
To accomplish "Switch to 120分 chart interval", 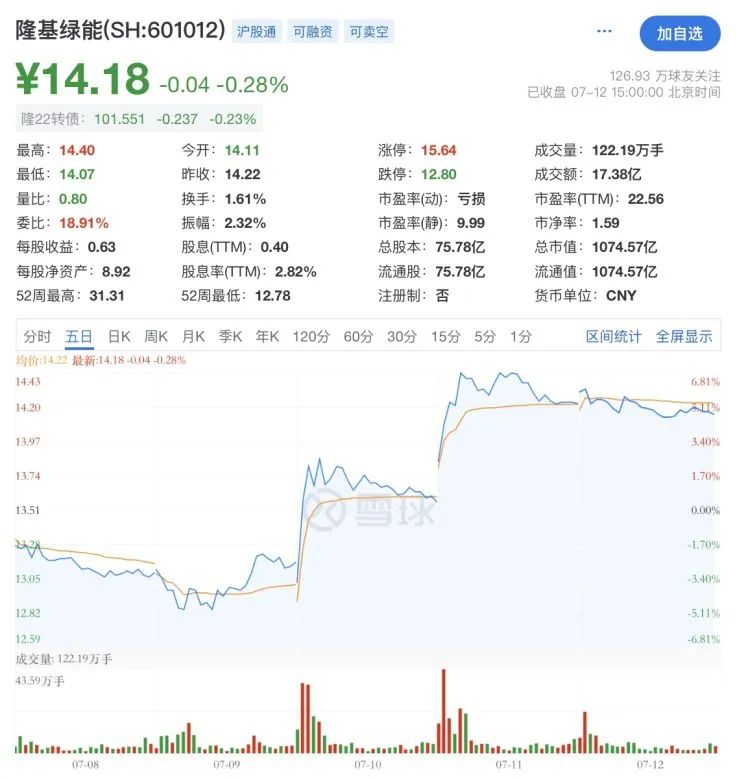I will tap(311, 337).
